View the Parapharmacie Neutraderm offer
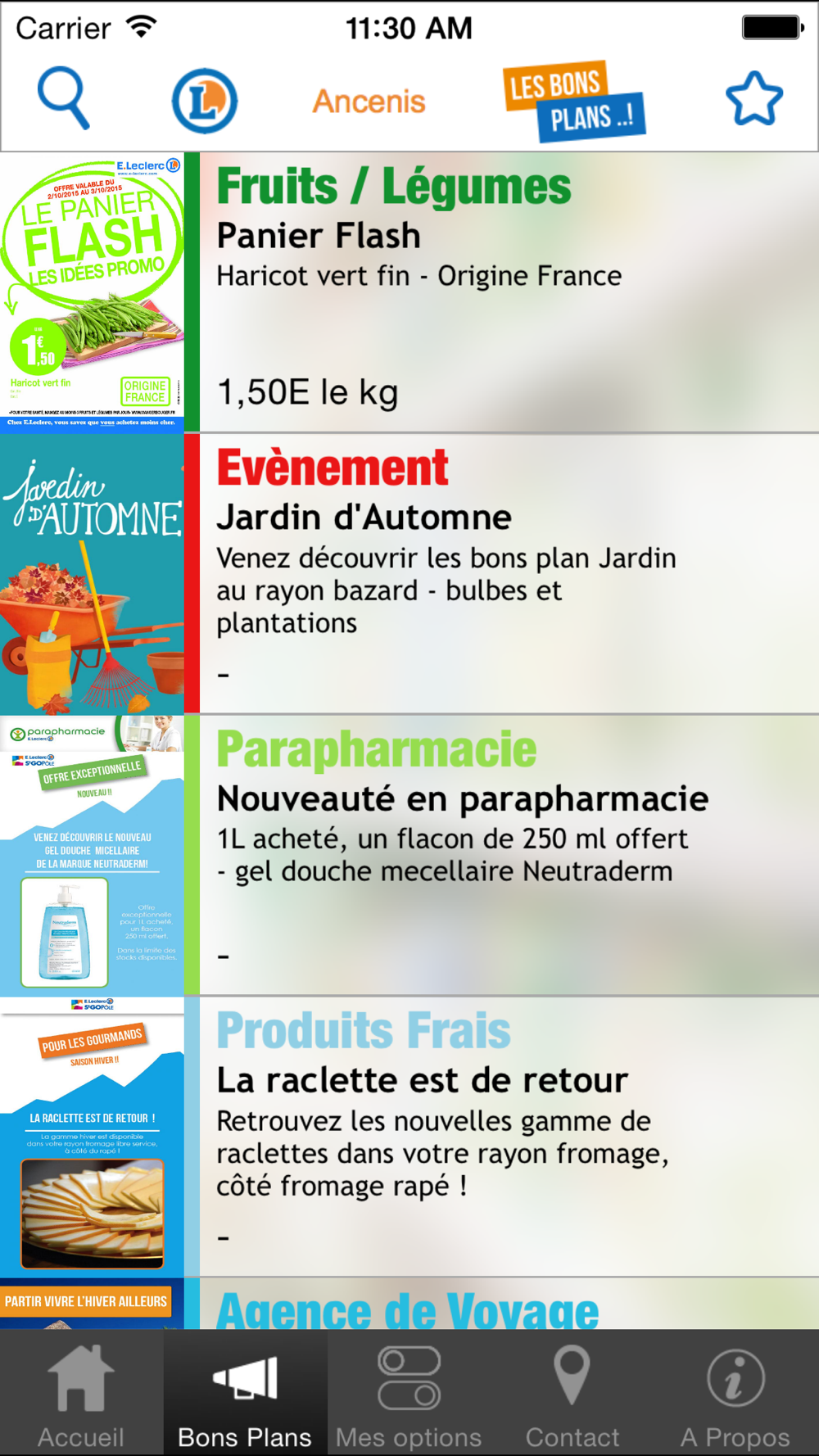Viewport: 819px width, 1456px height. click(409, 856)
